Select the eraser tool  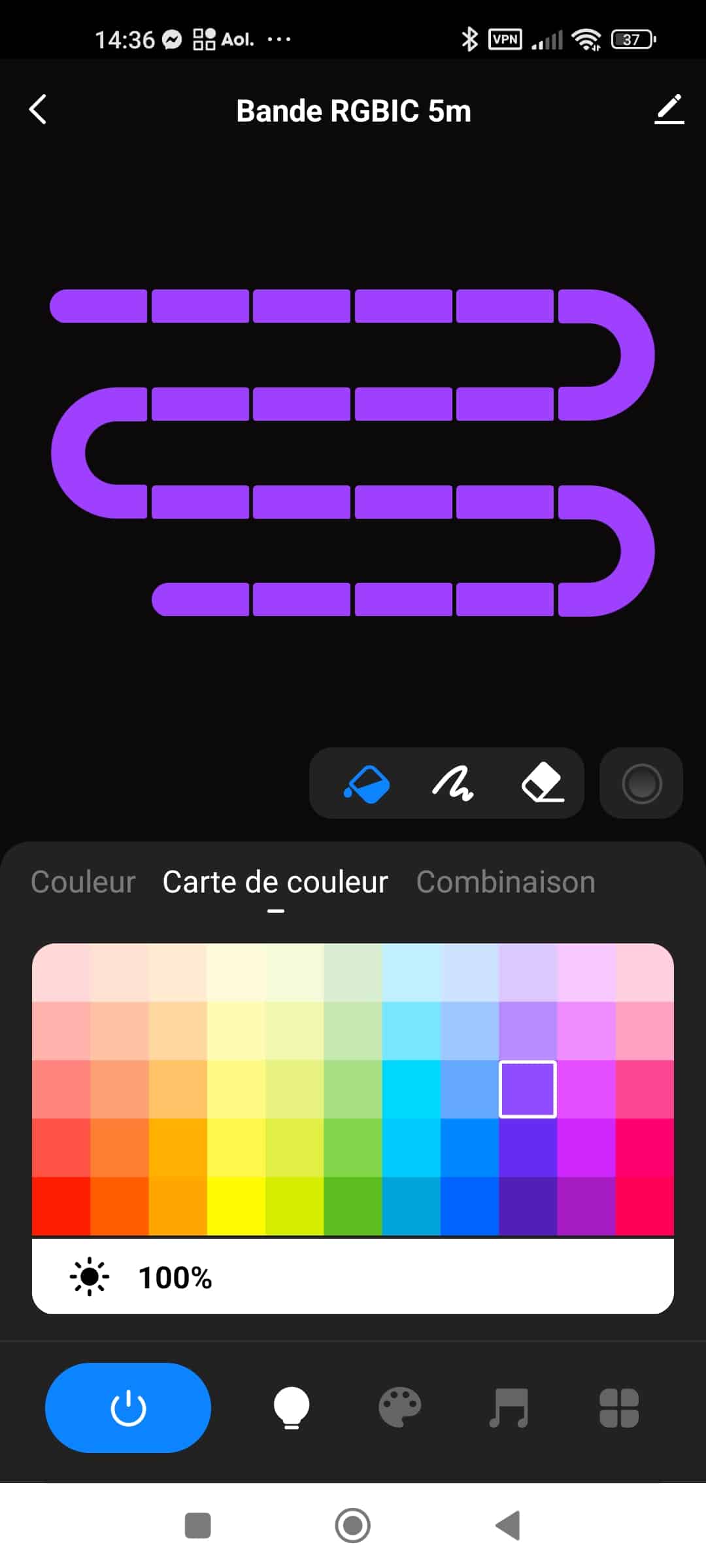543,783
